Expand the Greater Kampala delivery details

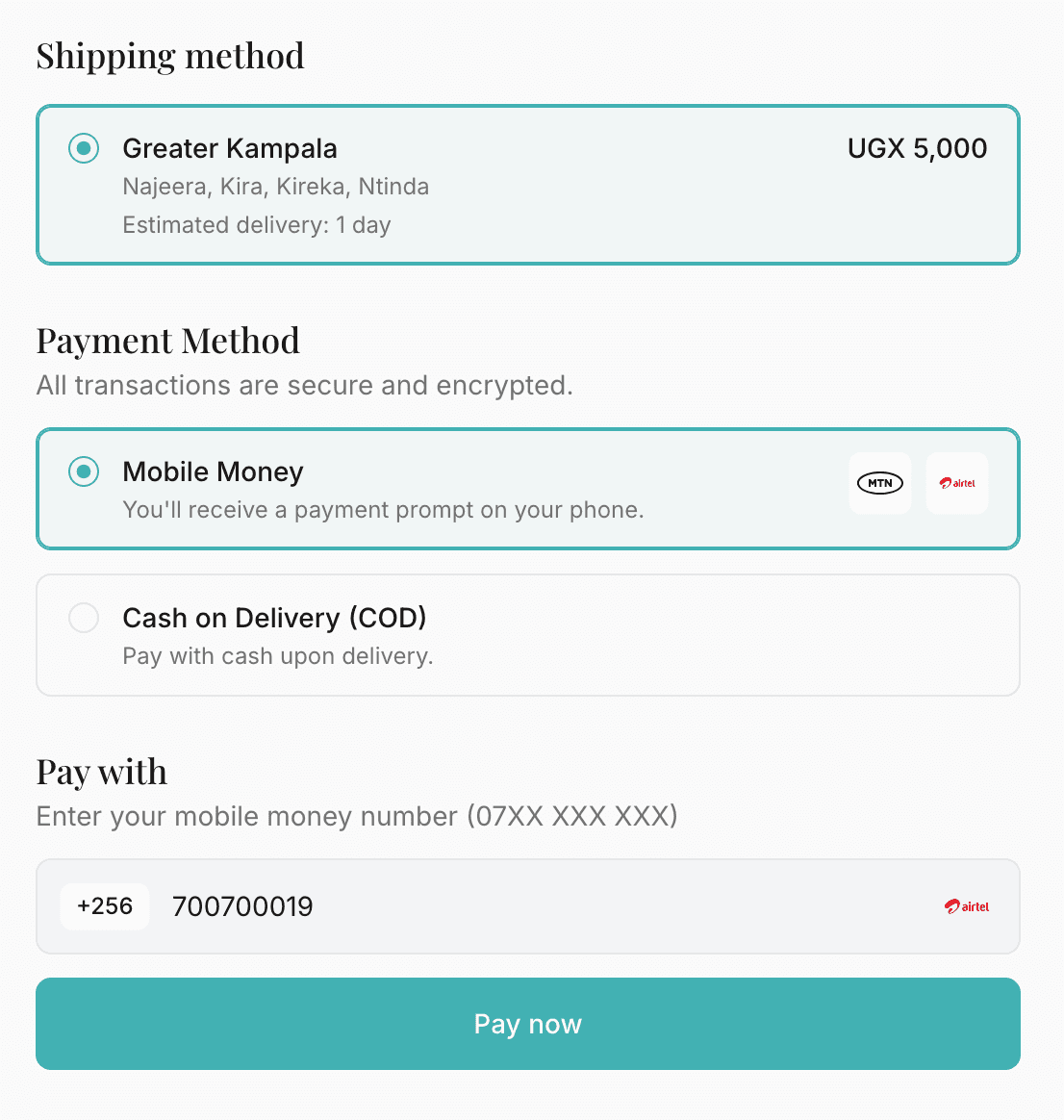click(527, 184)
